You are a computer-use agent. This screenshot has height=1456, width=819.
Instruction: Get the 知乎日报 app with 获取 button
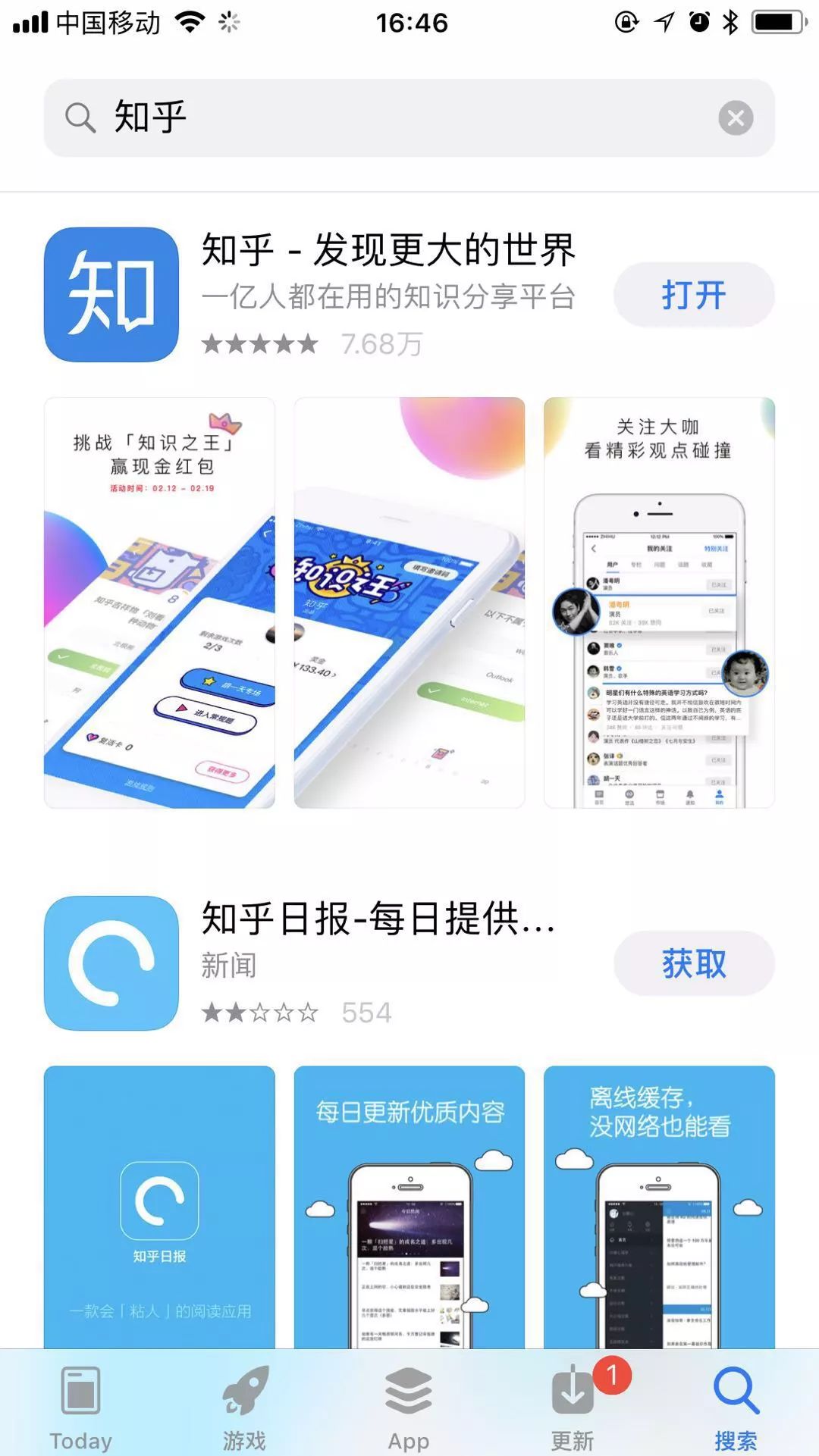click(x=693, y=963)
